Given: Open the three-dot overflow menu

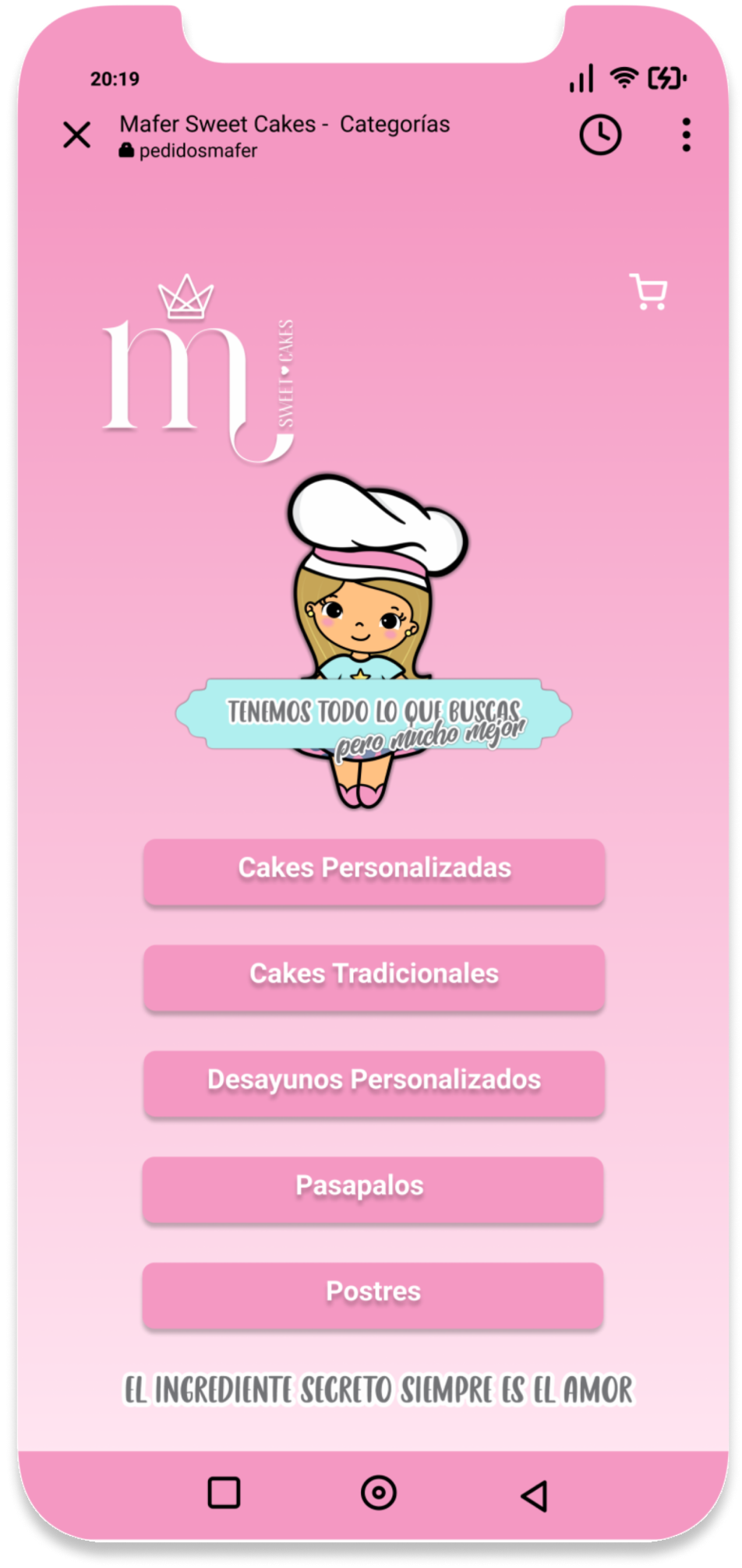Looking at the screenshot, I should click(686, 135).
